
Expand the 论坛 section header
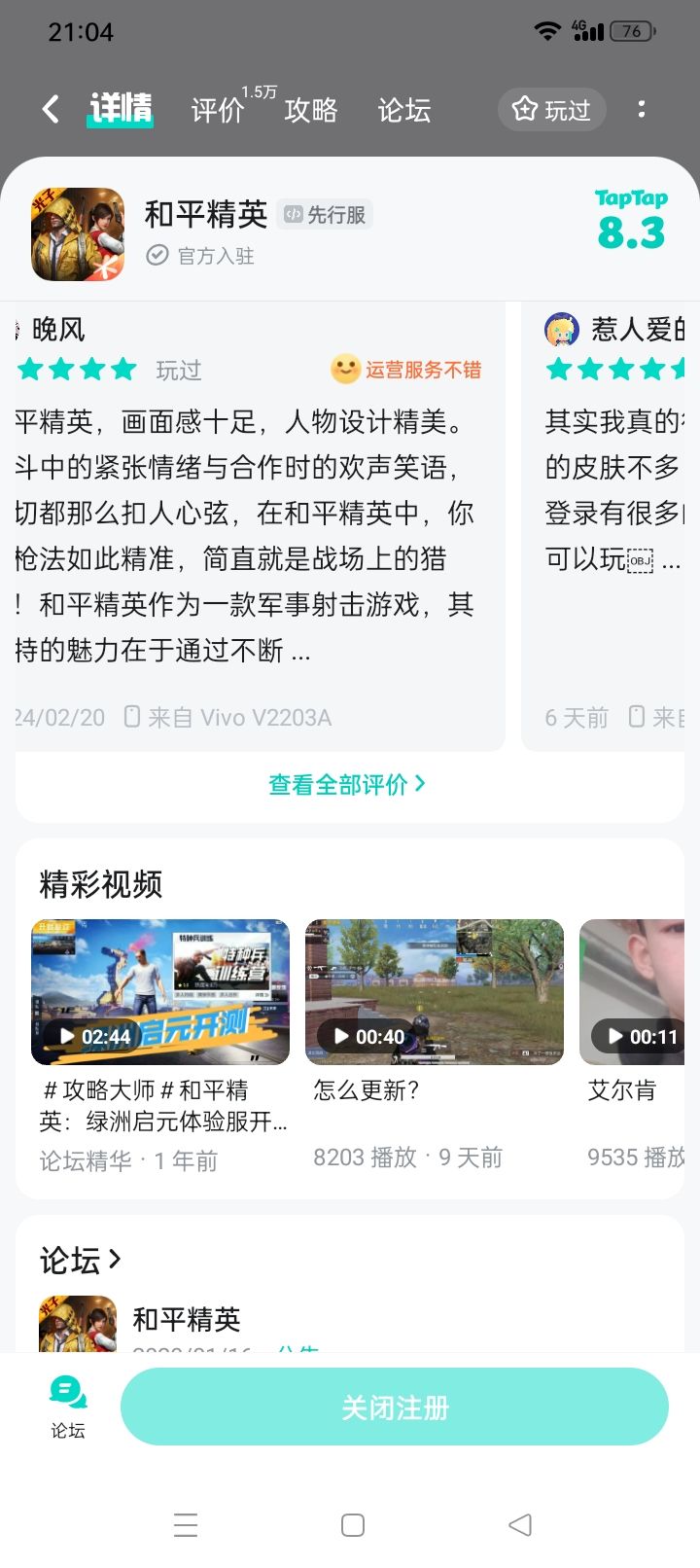(x=81, y=1260)
